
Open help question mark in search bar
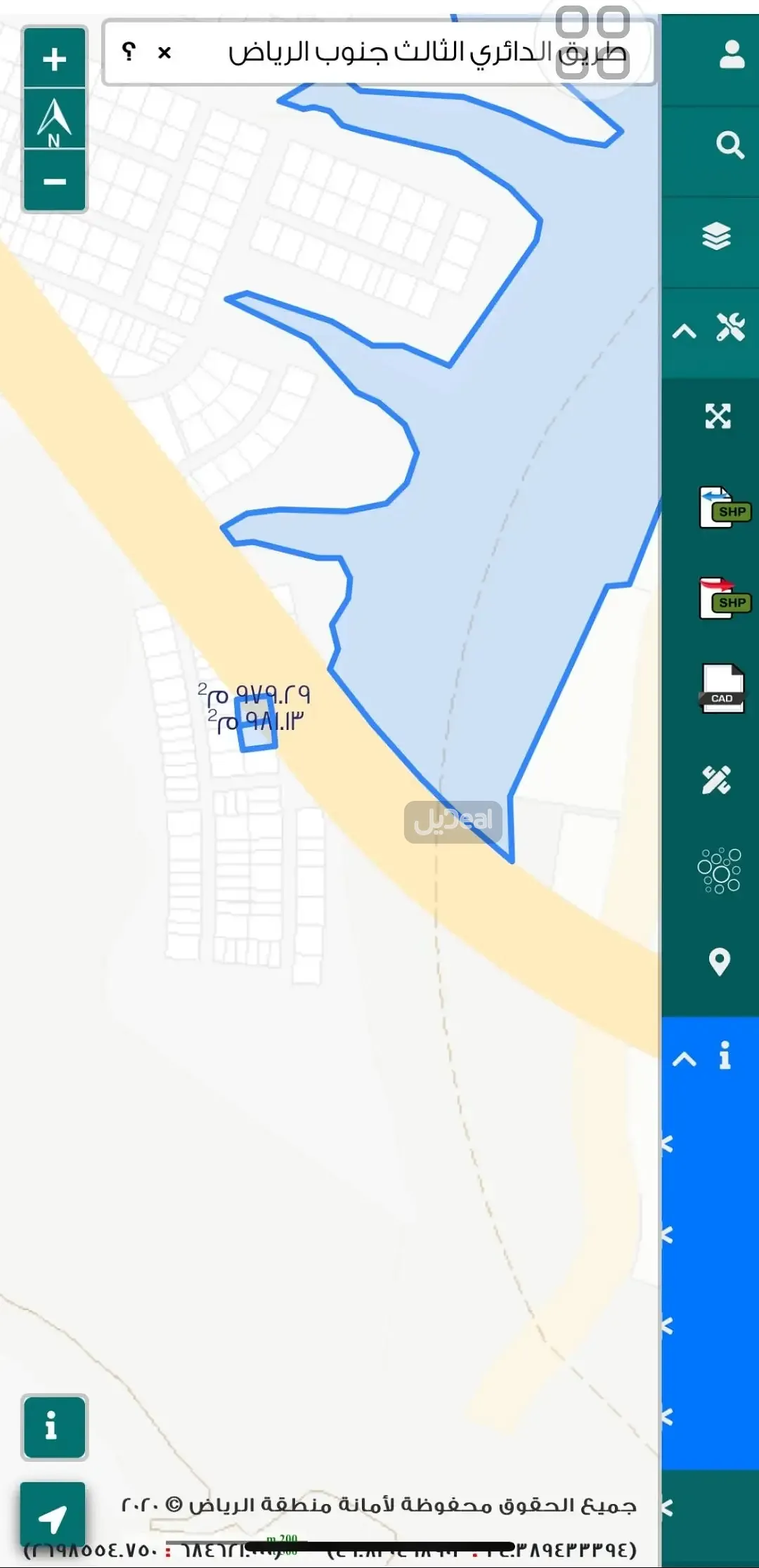point(129,52)
